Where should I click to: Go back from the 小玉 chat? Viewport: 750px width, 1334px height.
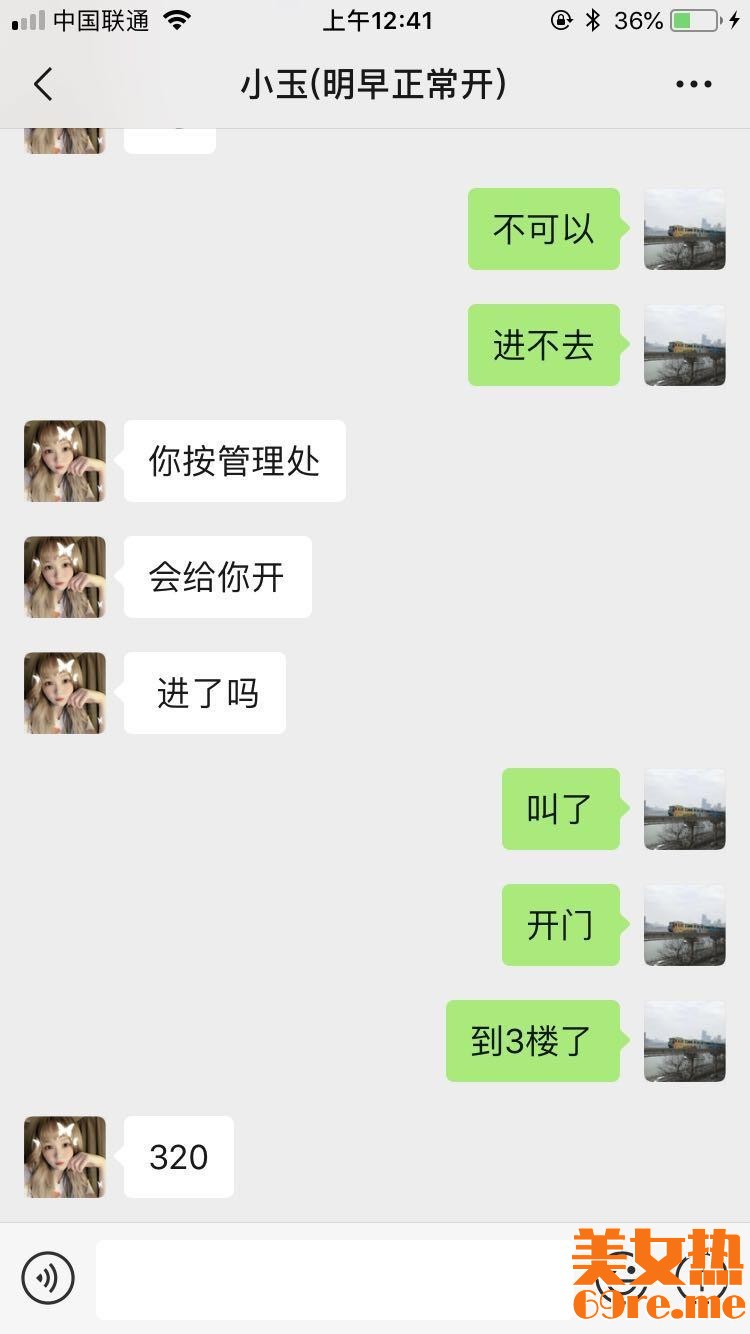click(x=43, y=85)
